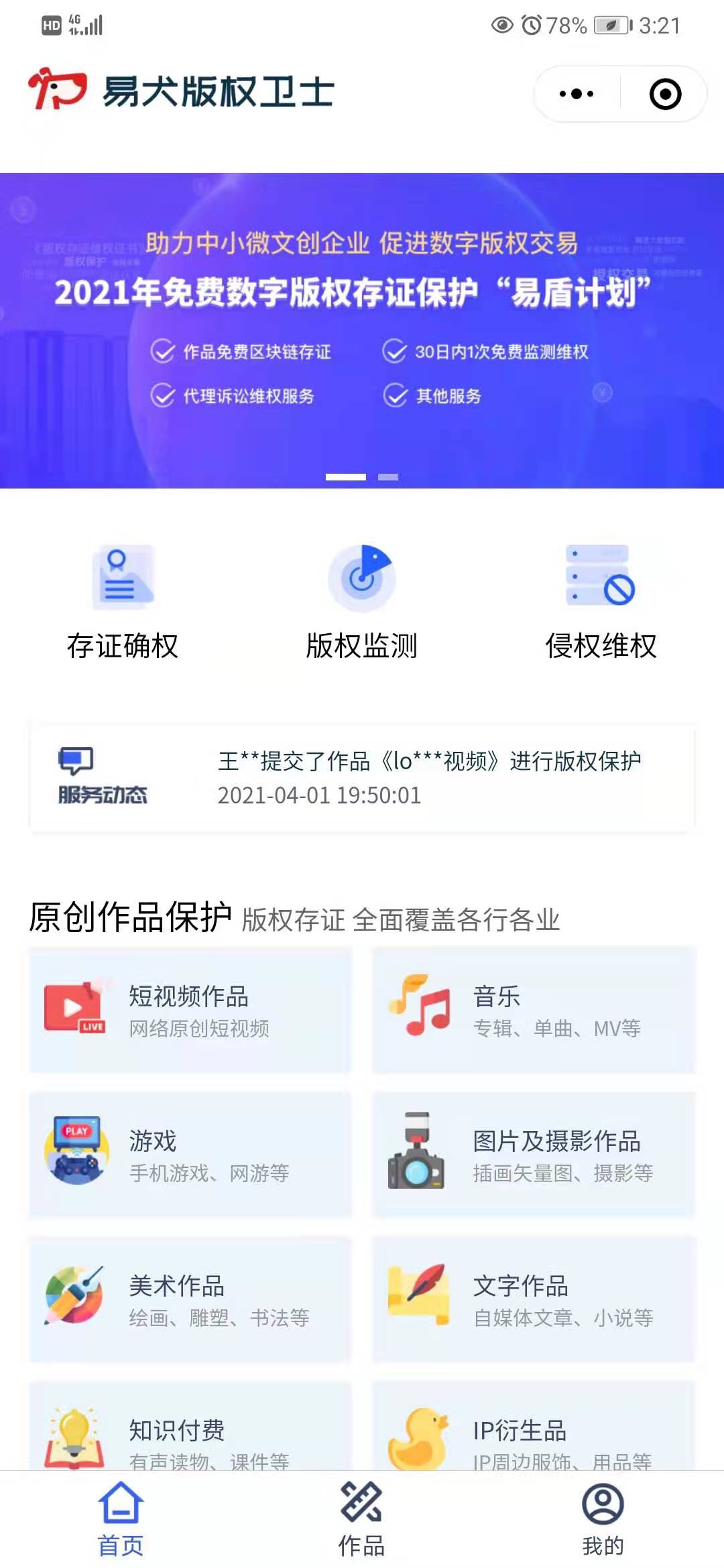Image resolution: width=724 pixels, height=1568 pixels.
Task: Open 文字作品 category
Action: 534,1299
